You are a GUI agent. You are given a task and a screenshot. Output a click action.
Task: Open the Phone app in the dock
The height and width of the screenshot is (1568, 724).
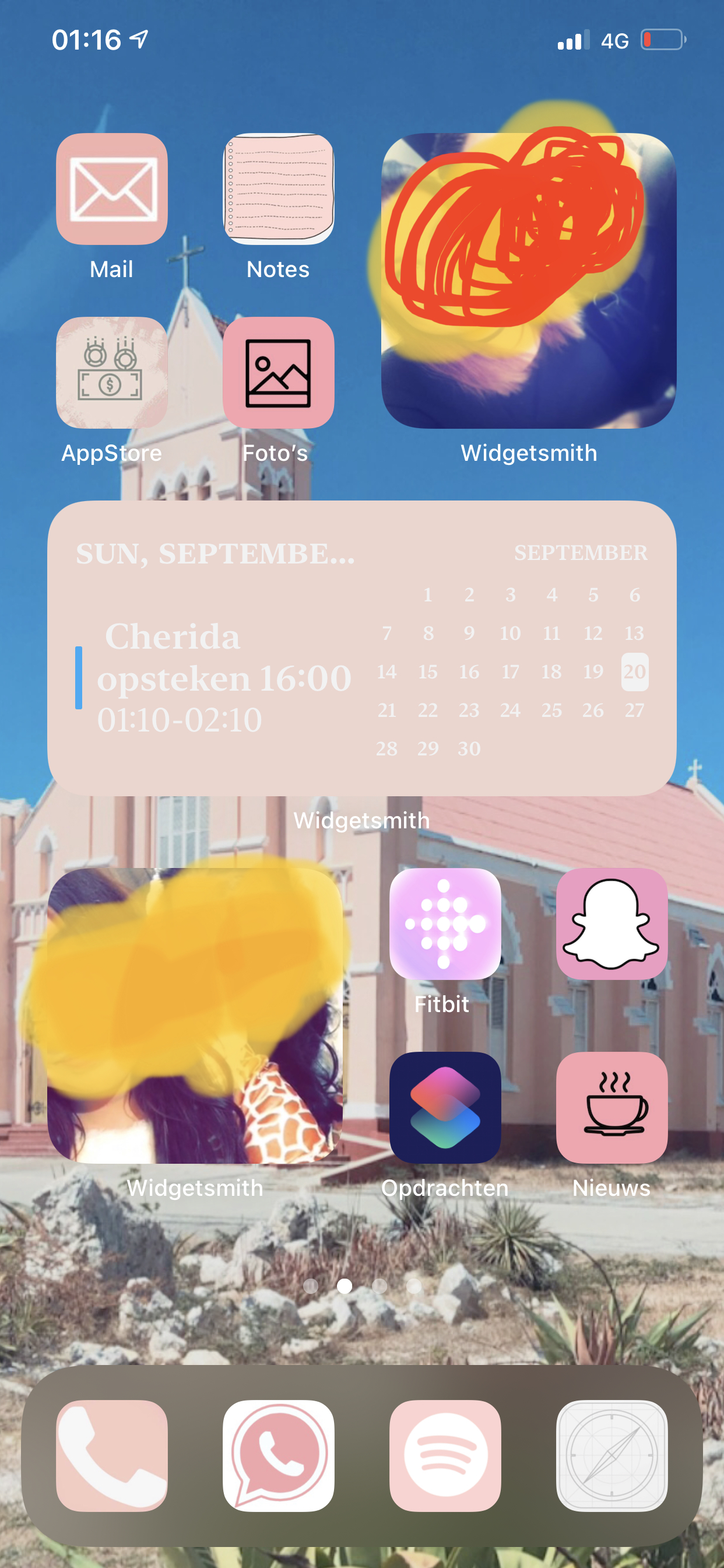point(111,1456)
